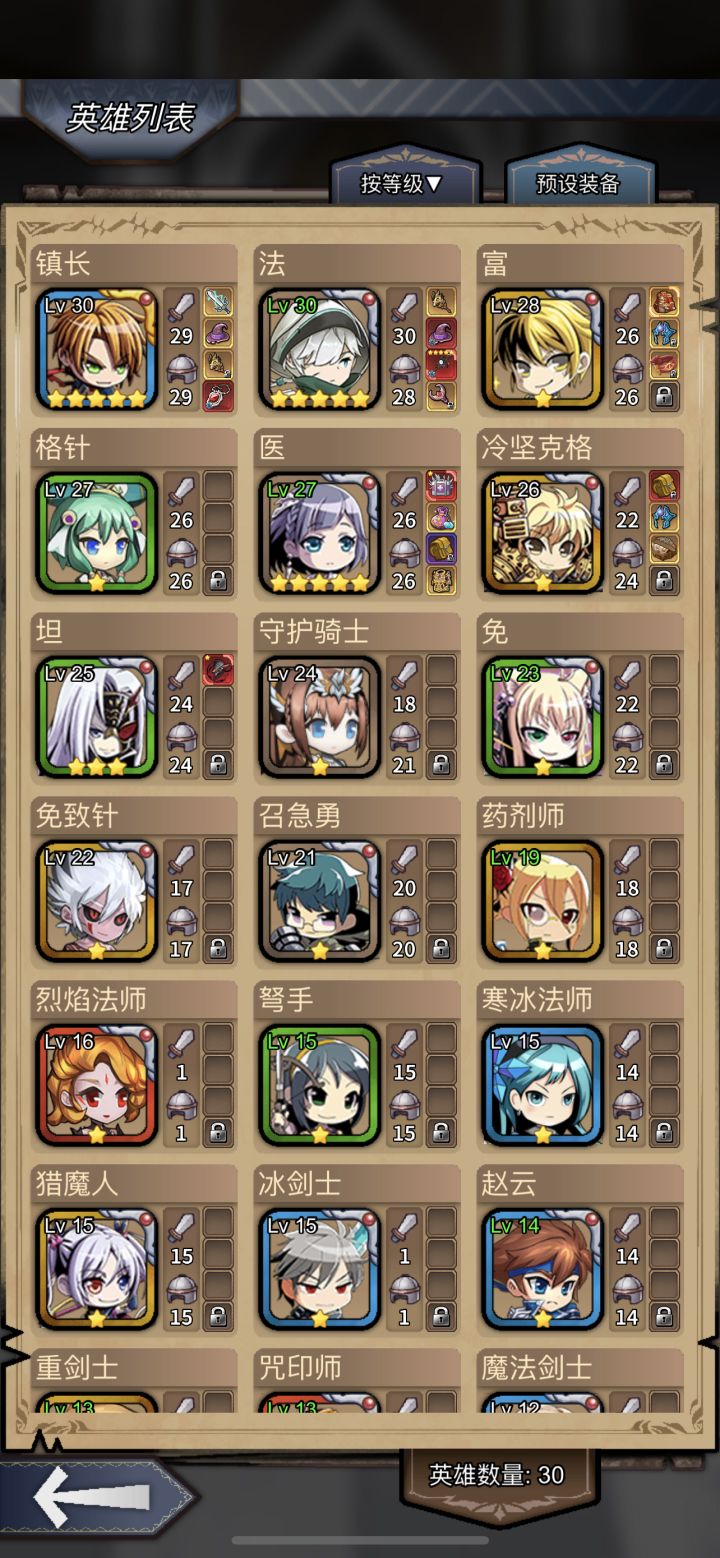
Task: Open the 按等级 sort dropdown
Action: [x=405, y=185]
